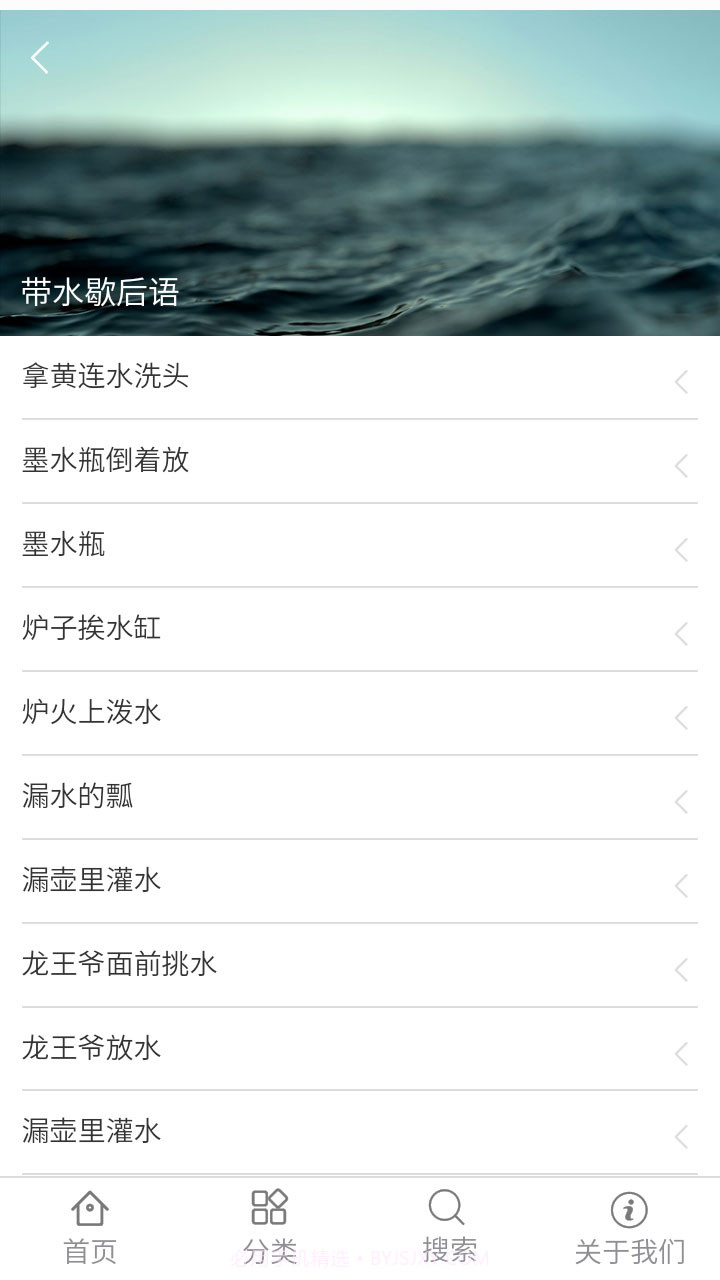Tap the home label 首页
Screen dimensions: 720x1280
click(90, 1247)
